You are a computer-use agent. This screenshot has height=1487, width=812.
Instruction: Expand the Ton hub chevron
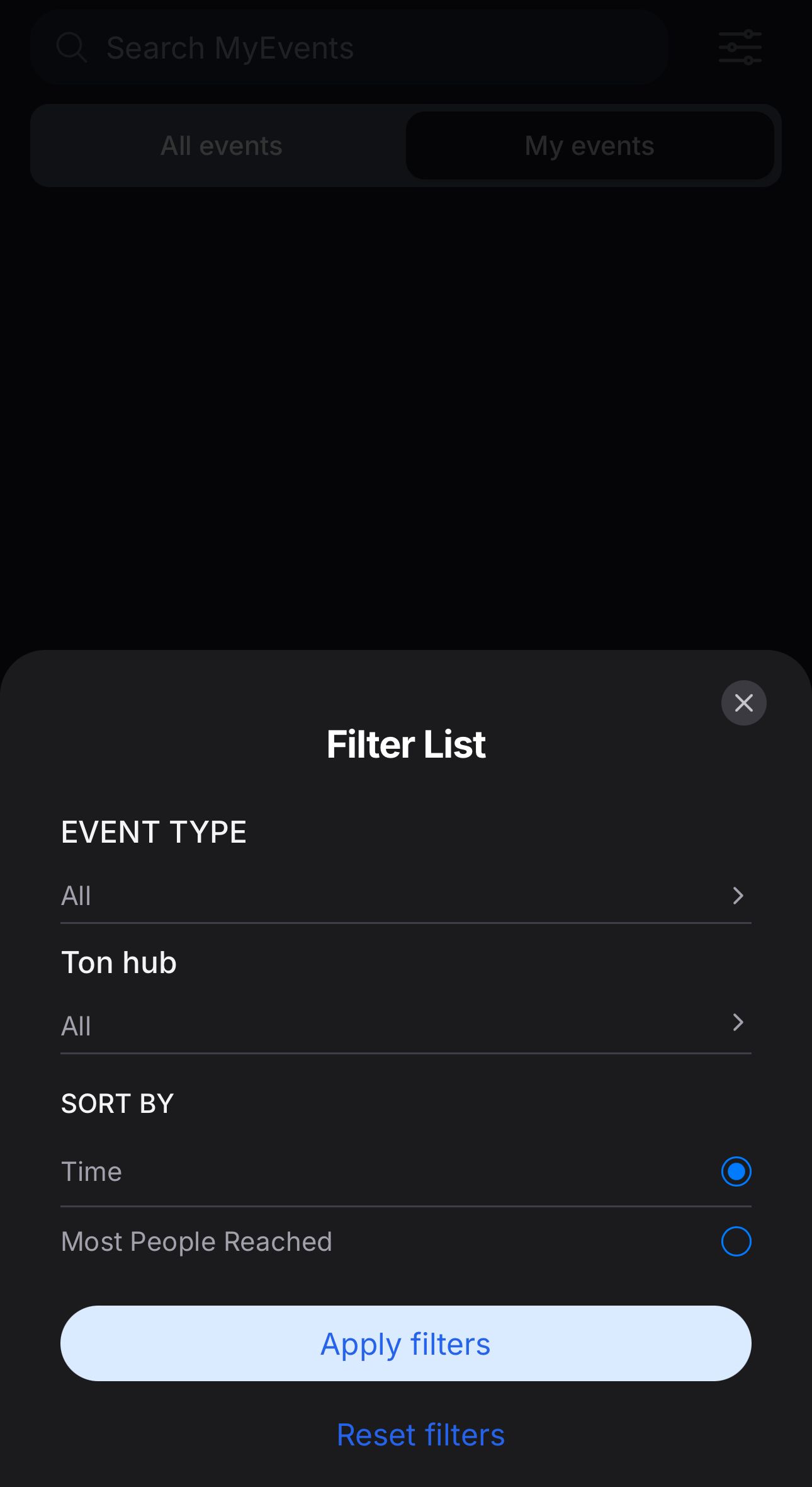pyautogui.click(x=738, y=1023)
